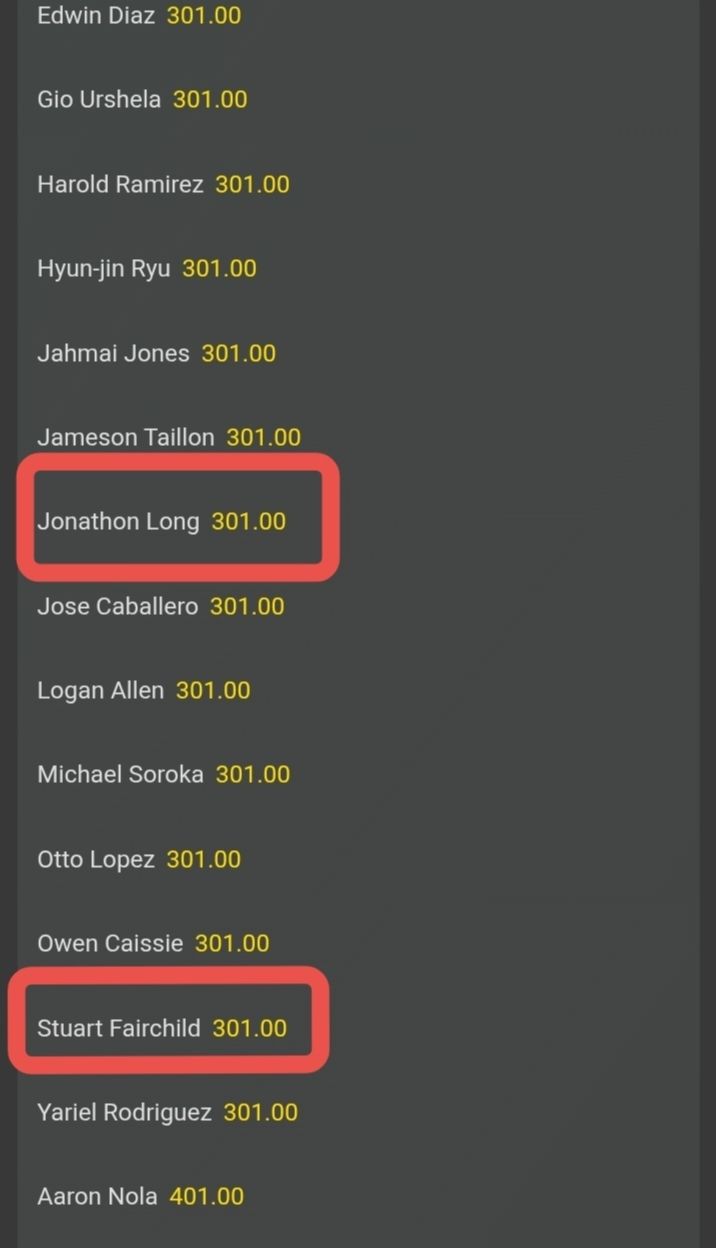Pick Gio Urshela at 301.00

coord(142,100)
